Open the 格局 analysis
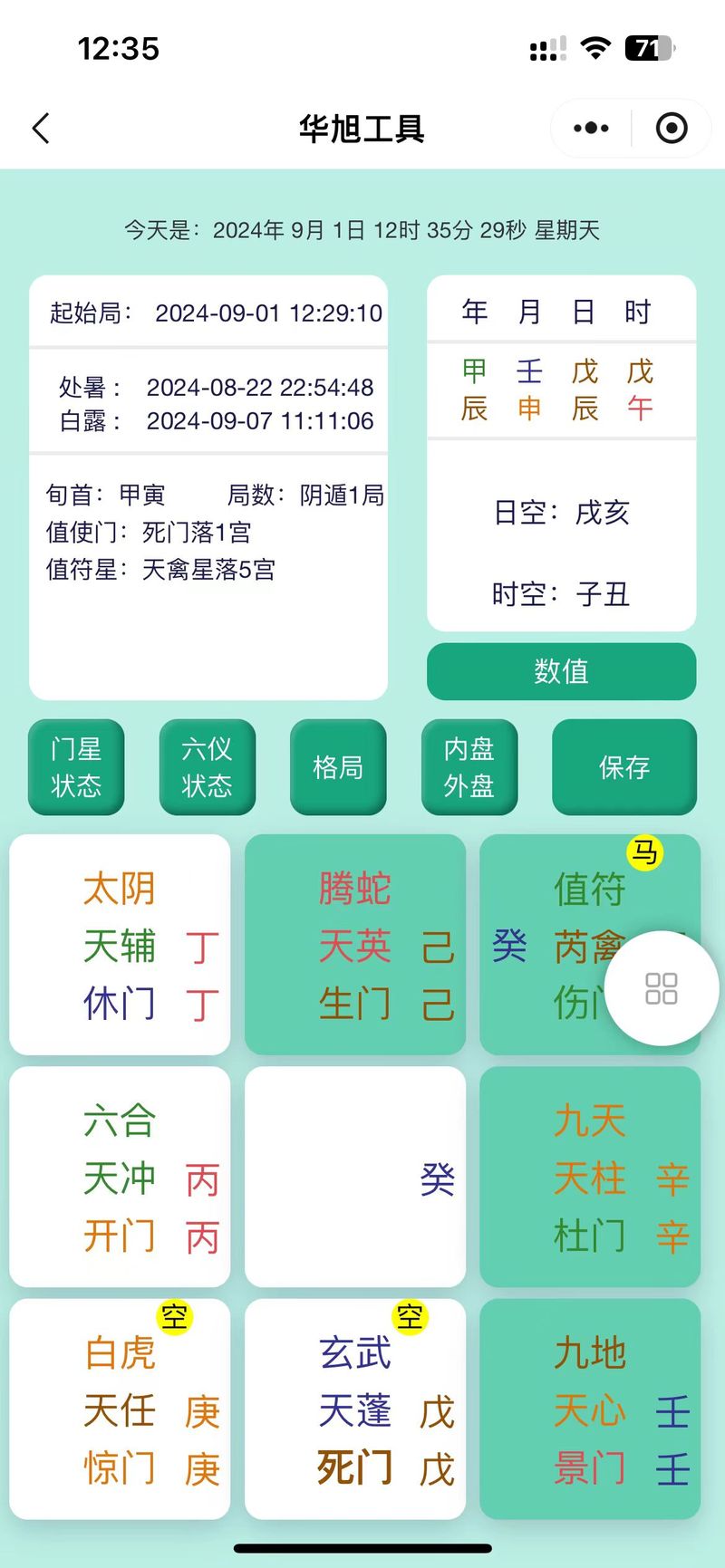This screenshot has height=1568, width=725. pyautogui.click(x=338, y=767)
